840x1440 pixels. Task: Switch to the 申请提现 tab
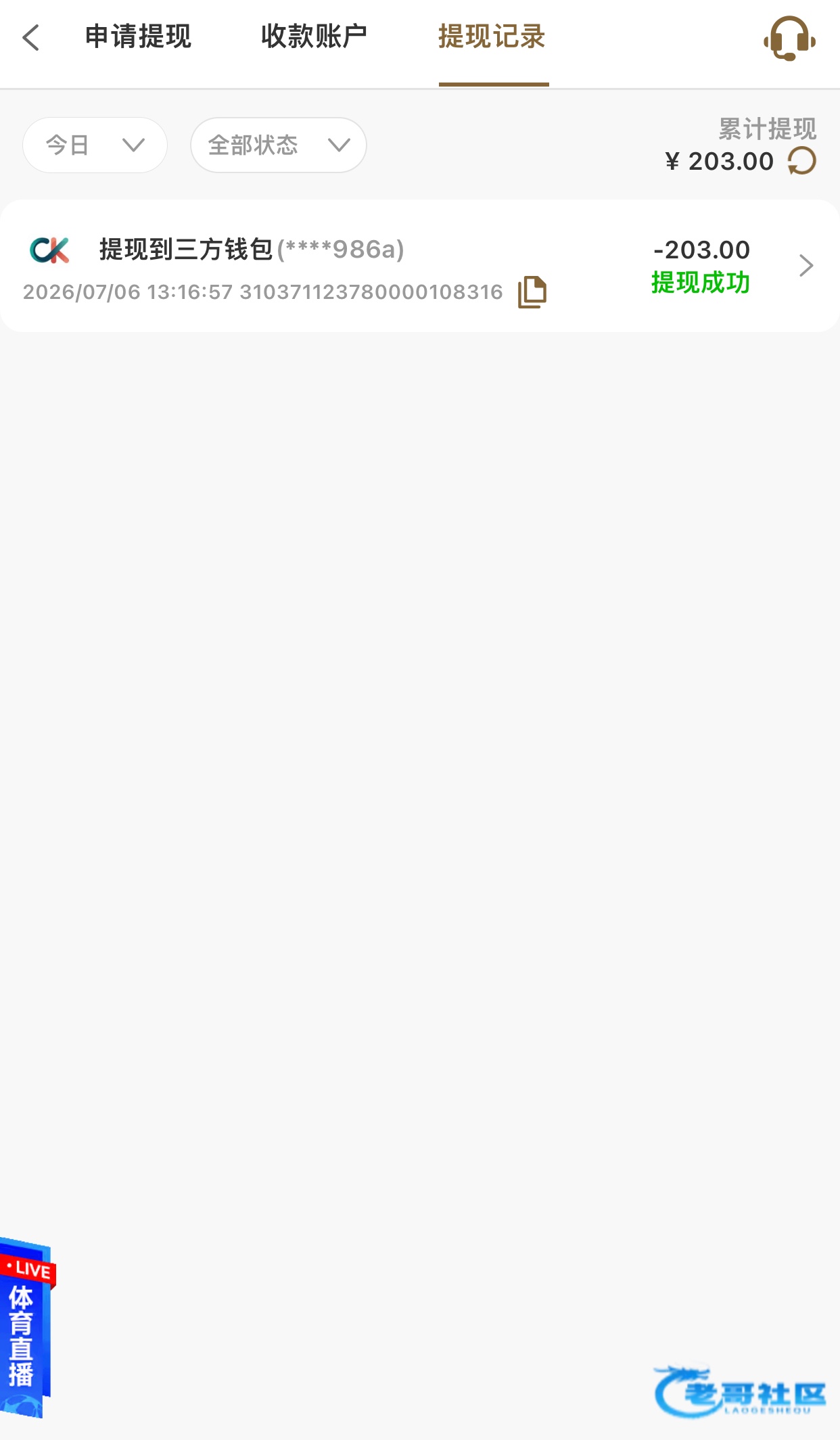[139, 37]
